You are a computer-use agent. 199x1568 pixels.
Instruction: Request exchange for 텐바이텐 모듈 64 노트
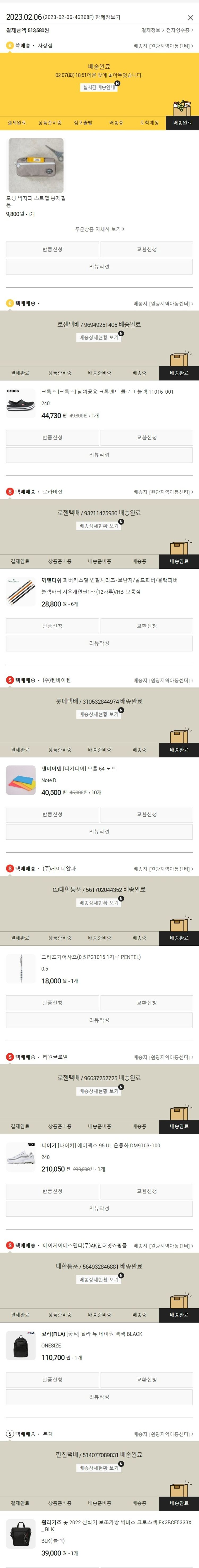(147, 814)
